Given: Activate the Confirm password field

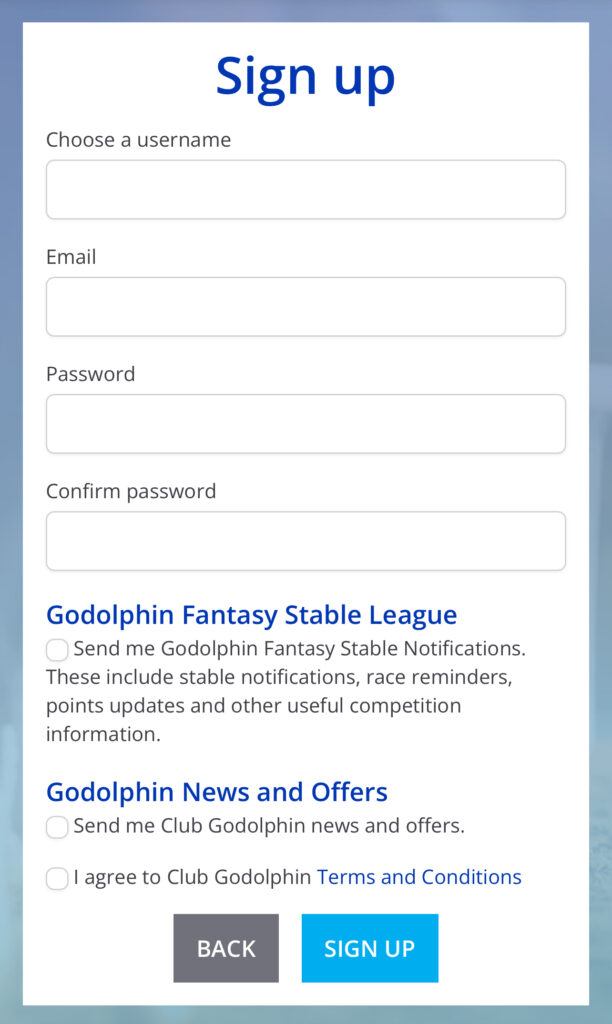Looking at the screenshot, I should point(305,541).
